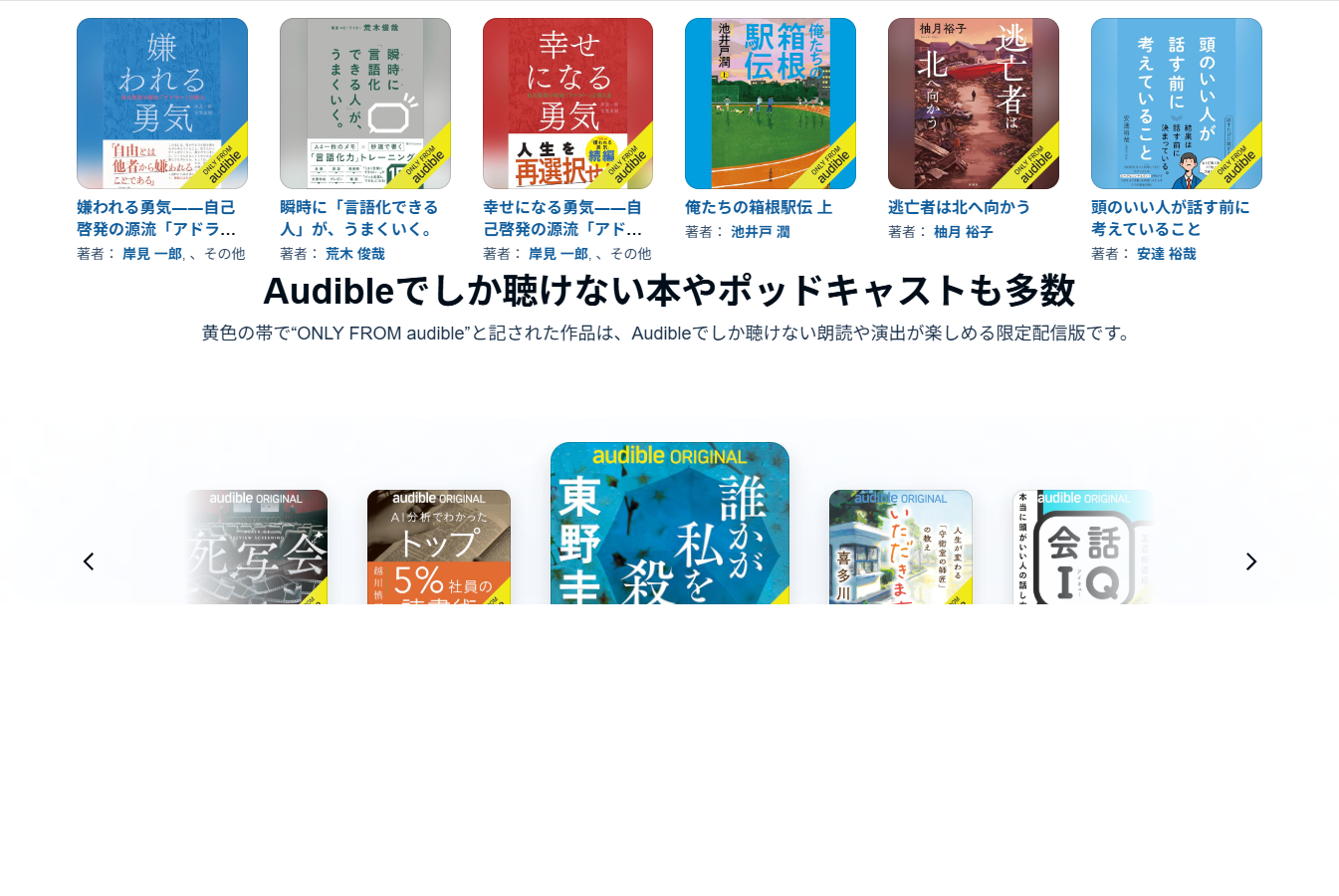This screenshot has height=896, width=1339.
Task: Open the 幸せになる勇気 book cover
Action: pyautogui.click(x=567, y=104)
